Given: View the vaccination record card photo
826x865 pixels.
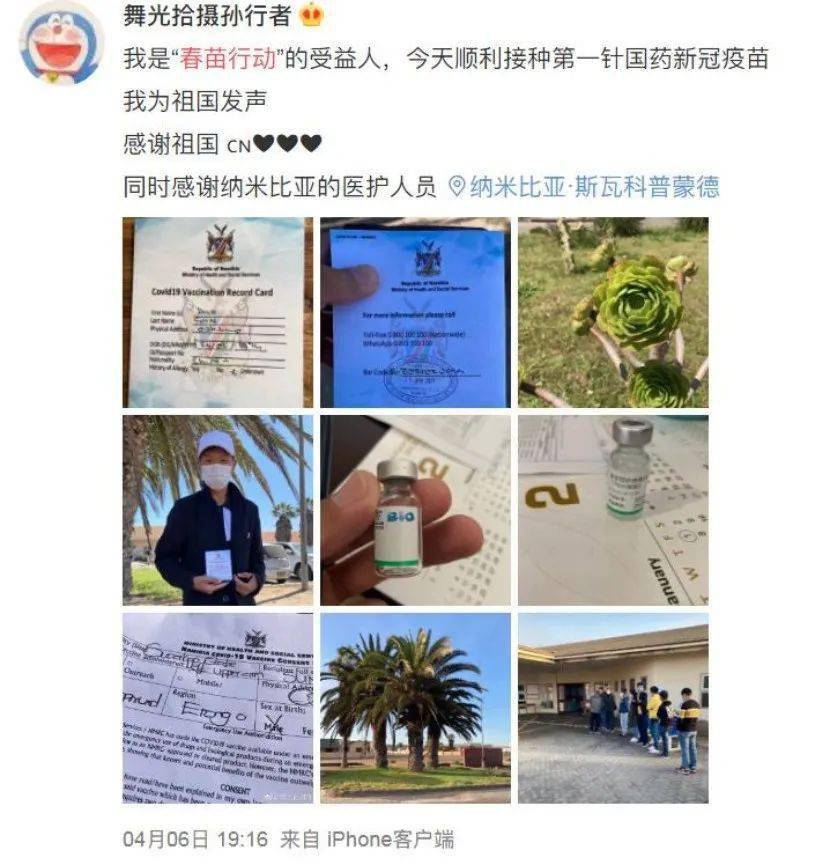Looking at the screenshot, I should pyautogui.click(x=217, y=312).
